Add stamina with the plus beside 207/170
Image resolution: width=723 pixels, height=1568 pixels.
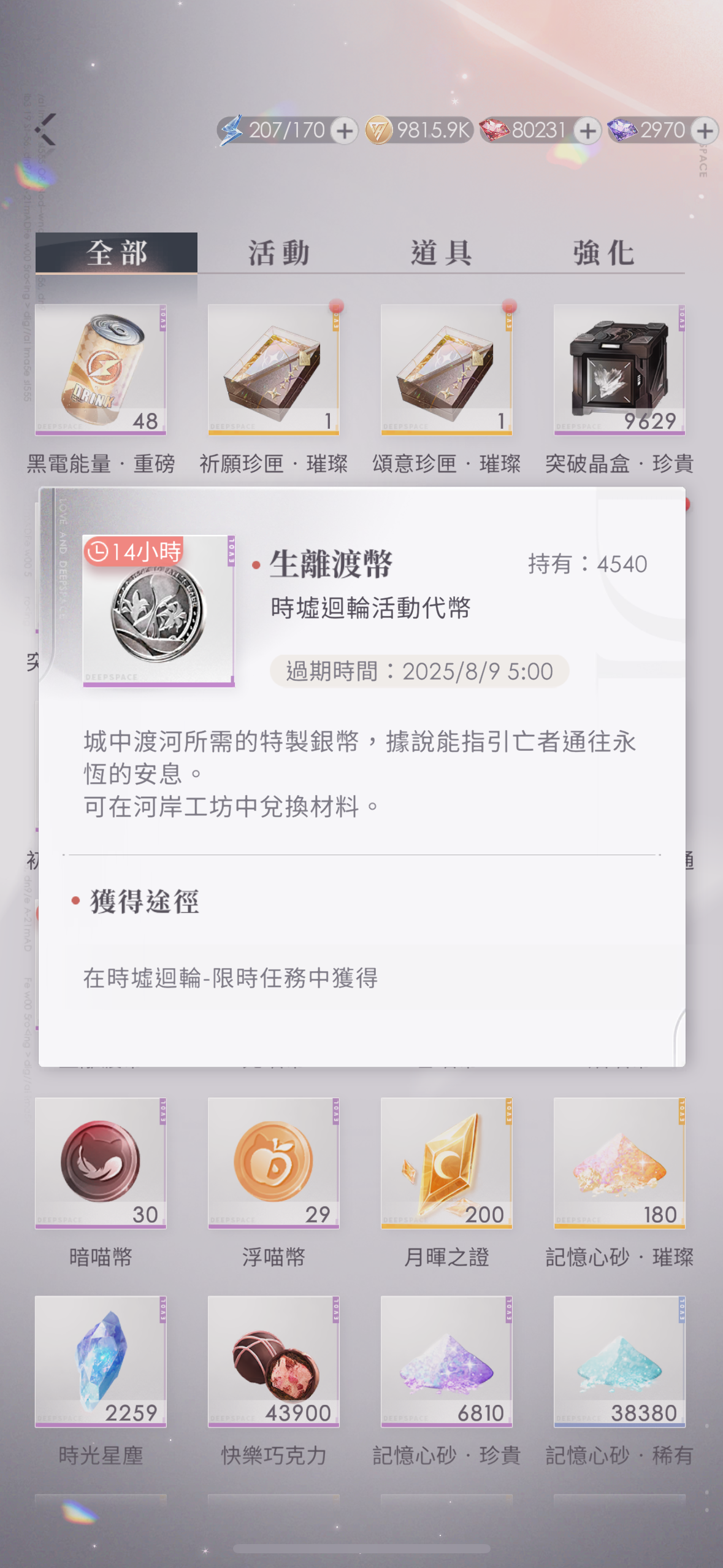pos(345,131)
